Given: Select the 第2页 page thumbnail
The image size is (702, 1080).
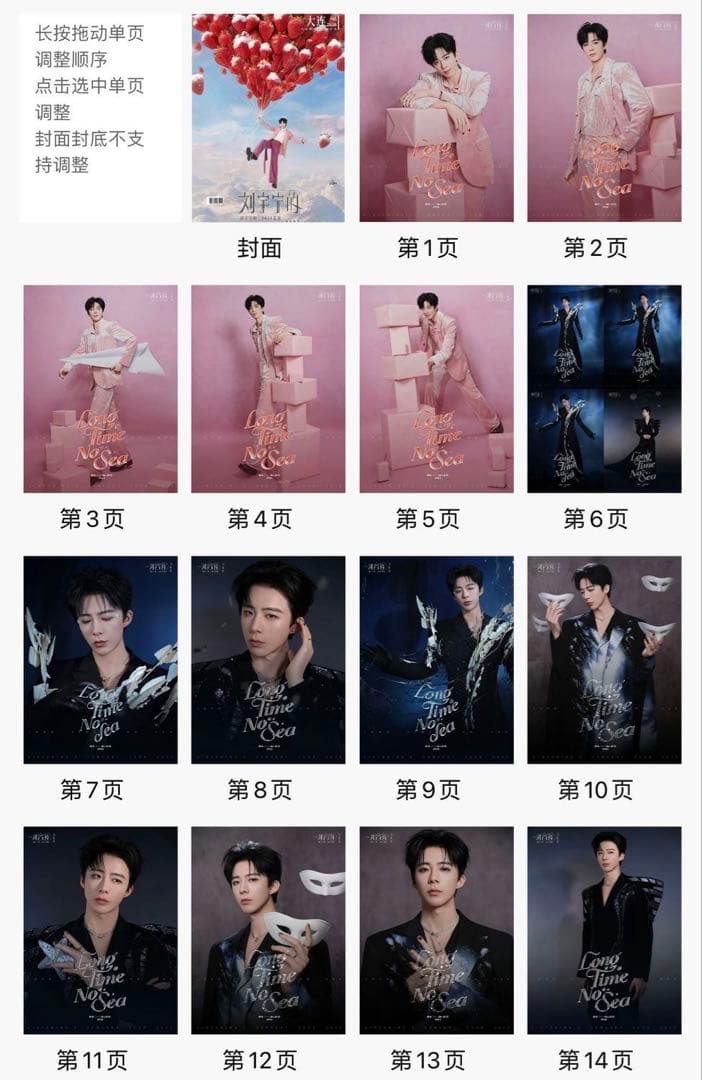Looking at the screenshot, I should pyautogui.click(x=604, y=118).
